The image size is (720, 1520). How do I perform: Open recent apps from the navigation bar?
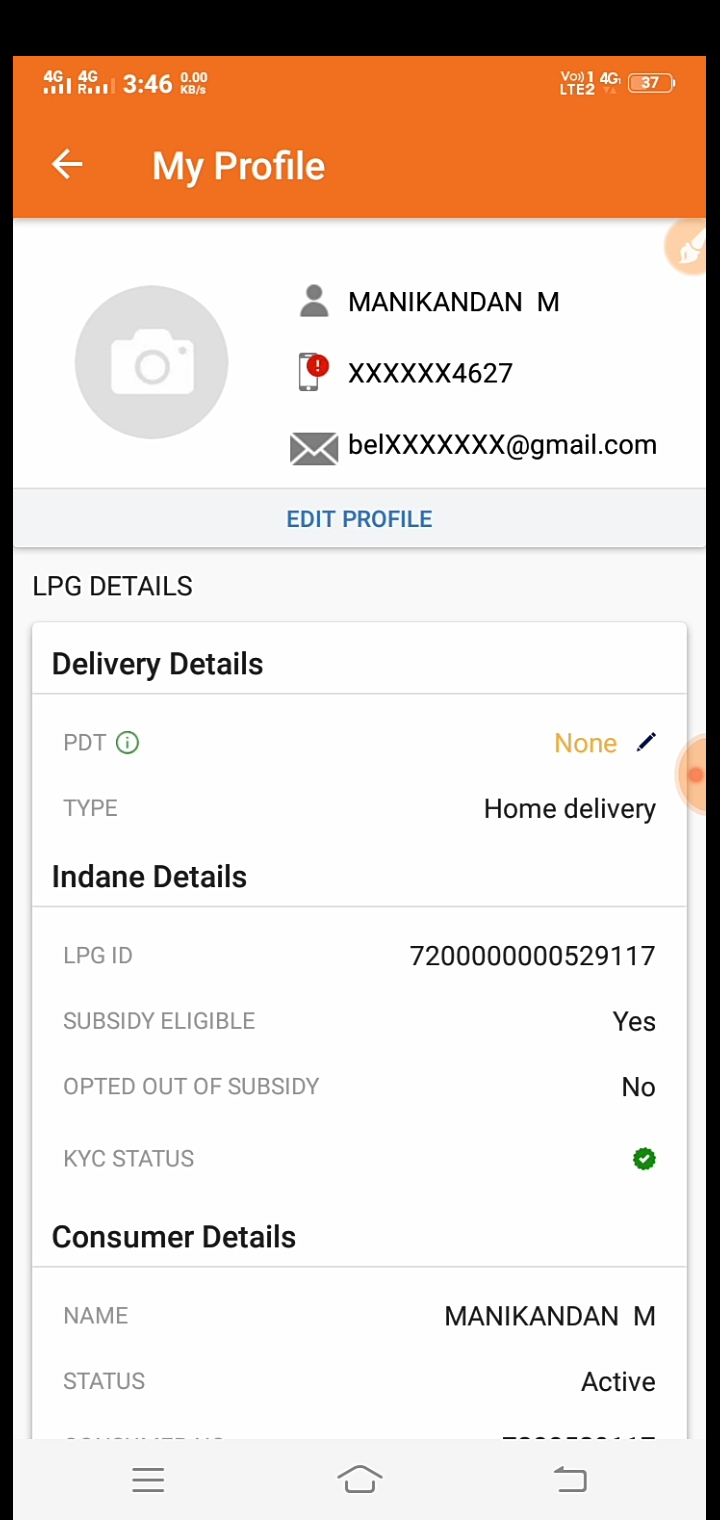[x=148, y=1479]
